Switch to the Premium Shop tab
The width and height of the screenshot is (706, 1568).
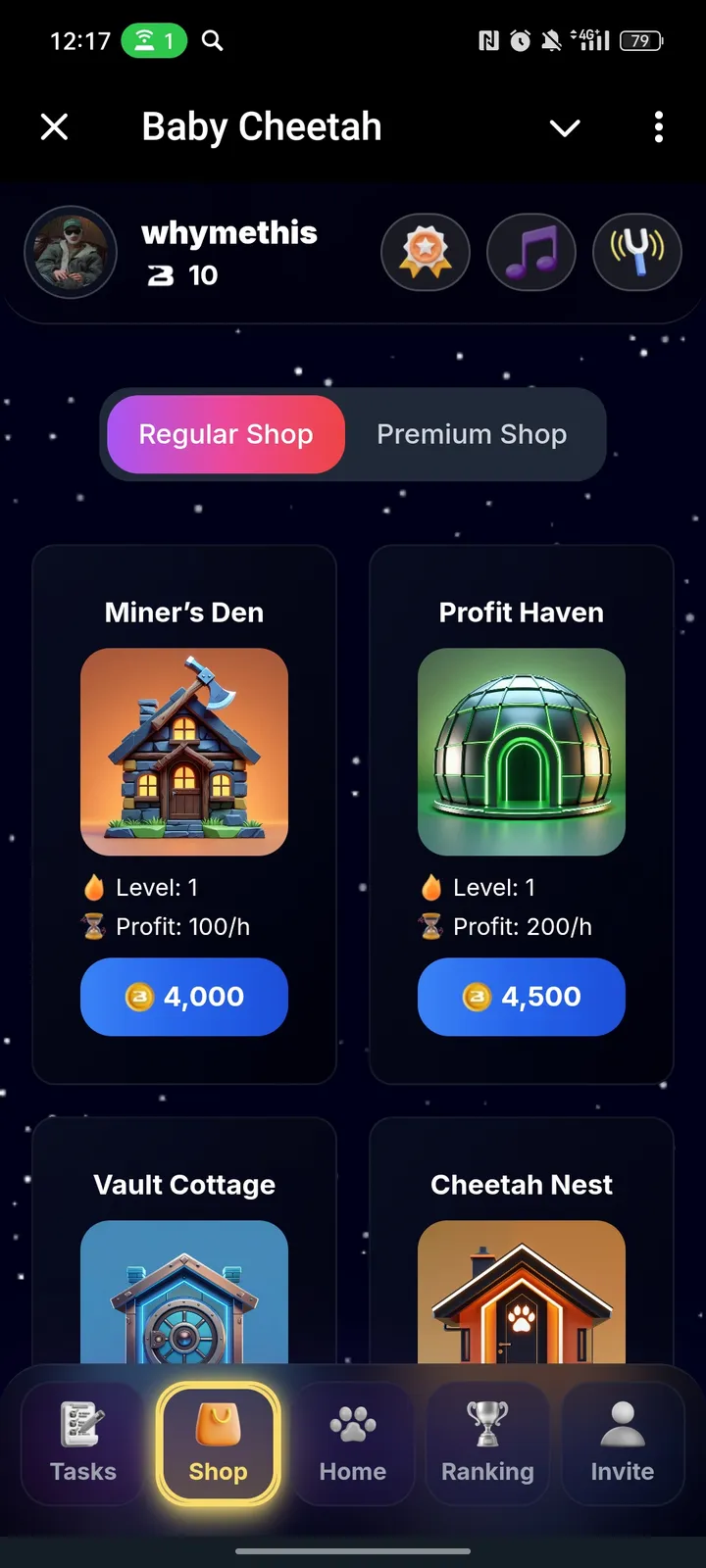click(472, 434)
